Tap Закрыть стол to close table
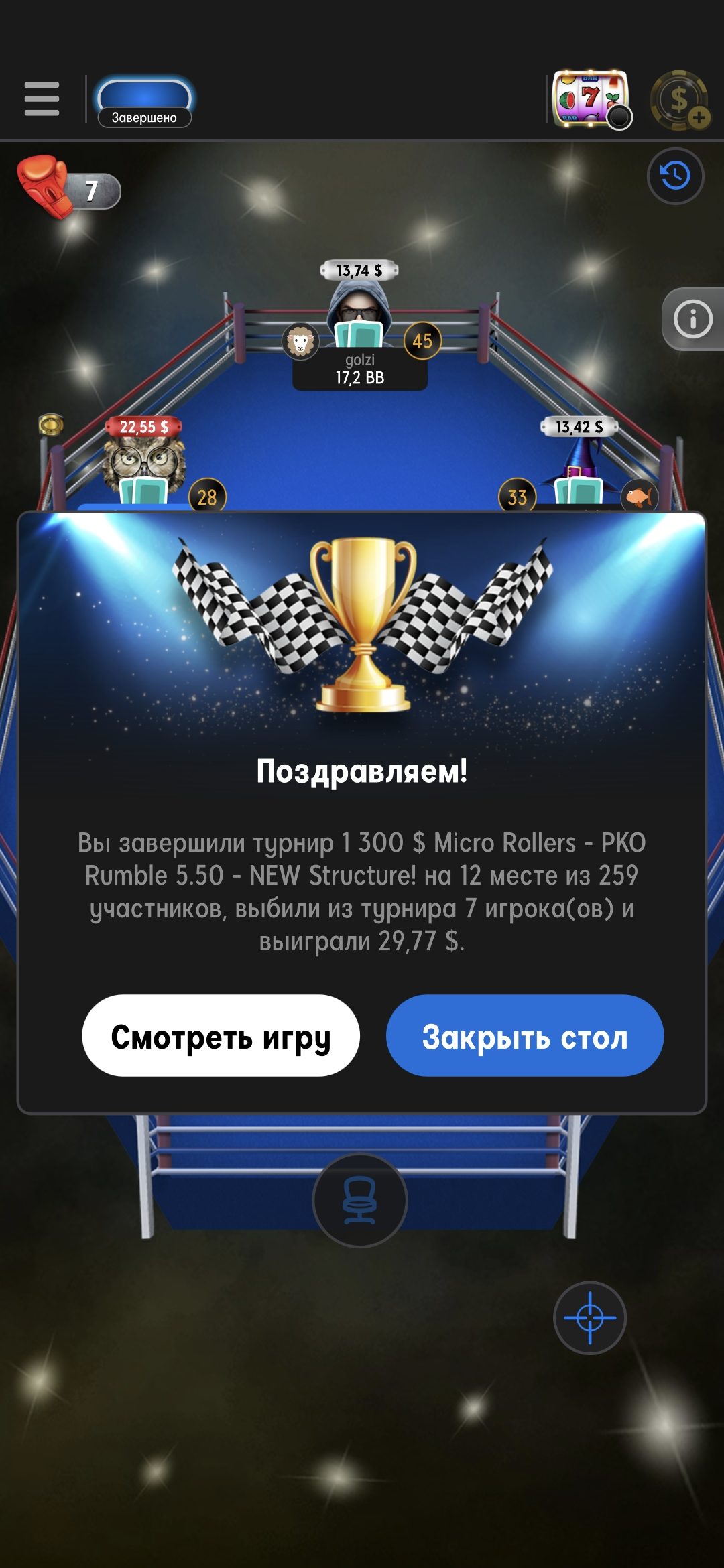 pos(525,1036)
